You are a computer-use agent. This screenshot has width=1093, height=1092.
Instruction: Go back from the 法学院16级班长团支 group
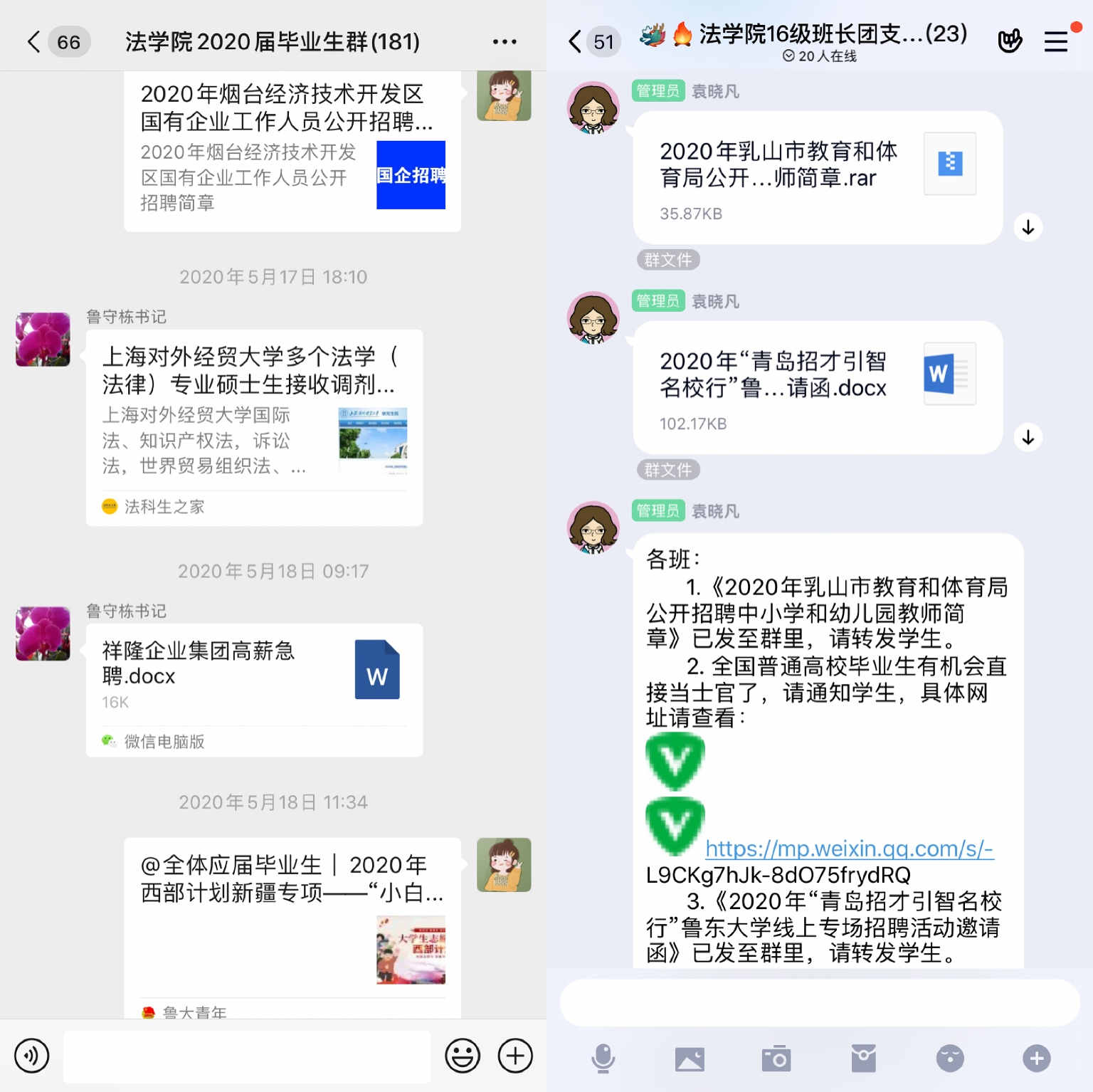[575, 42]
